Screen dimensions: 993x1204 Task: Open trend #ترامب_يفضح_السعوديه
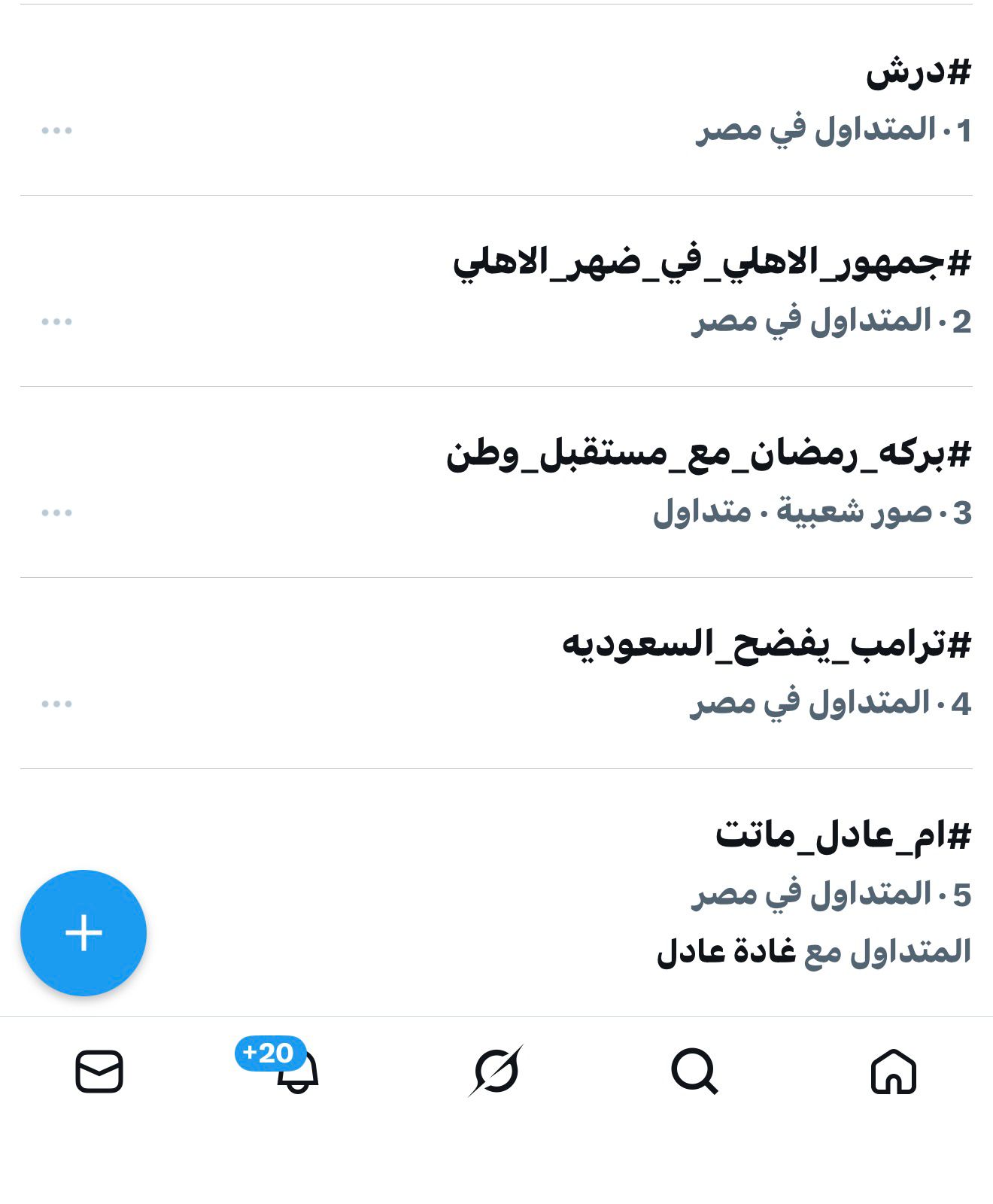pos(766,645)
